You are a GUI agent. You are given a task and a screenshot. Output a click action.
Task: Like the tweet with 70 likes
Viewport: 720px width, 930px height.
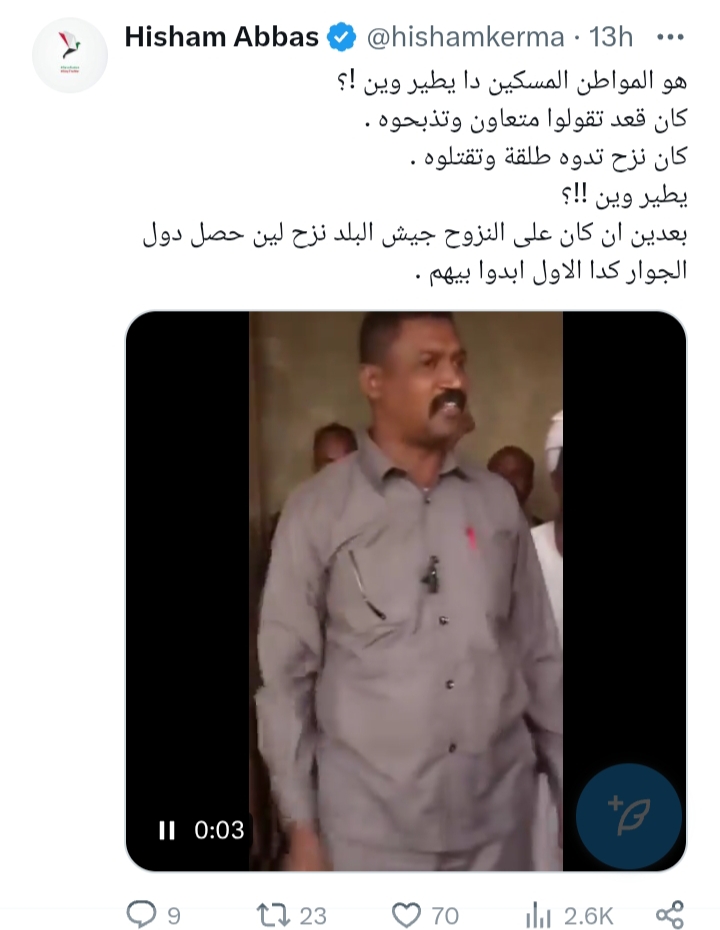[x=406, y=913]
